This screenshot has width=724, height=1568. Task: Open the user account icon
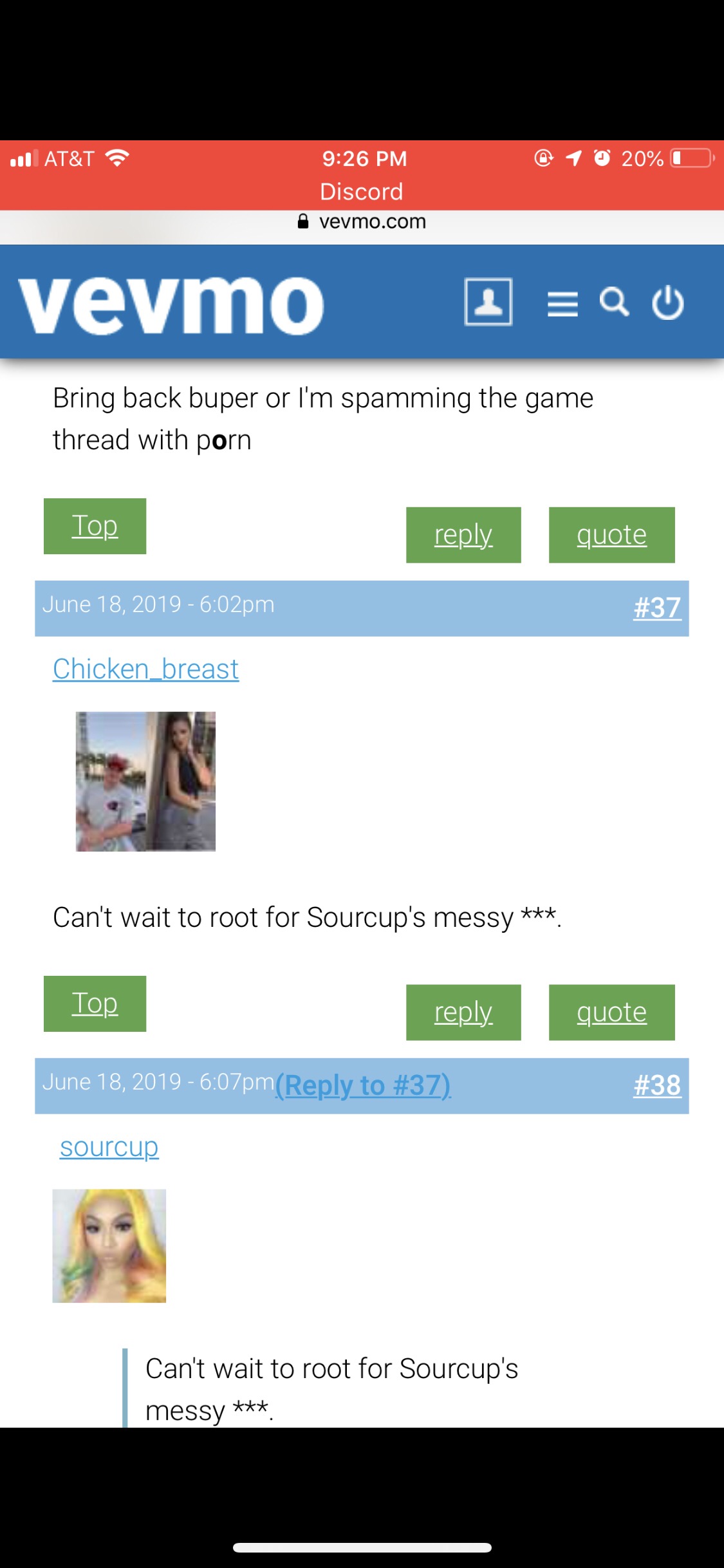(488, 302)
